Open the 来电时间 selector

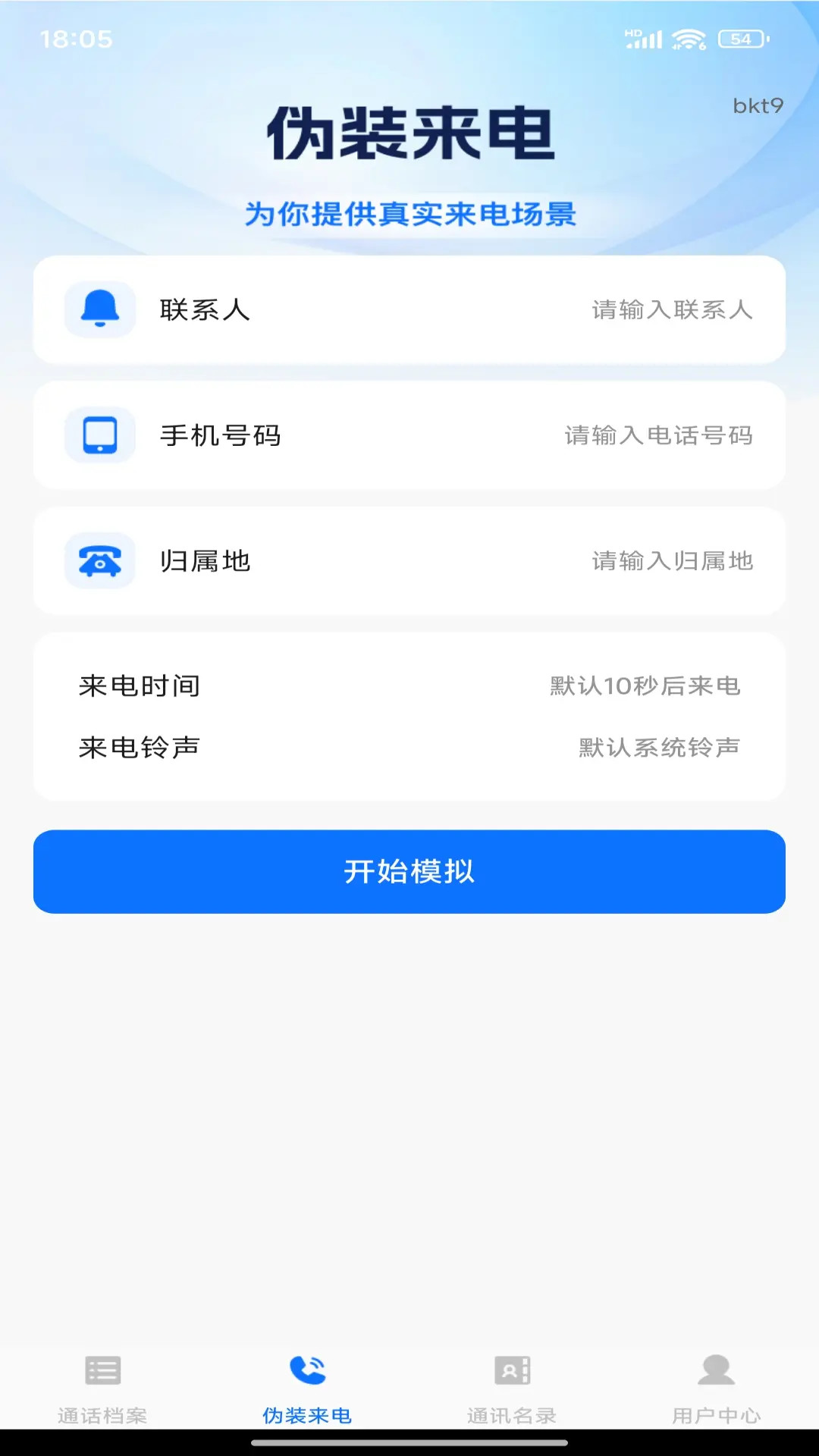[409, 685]
